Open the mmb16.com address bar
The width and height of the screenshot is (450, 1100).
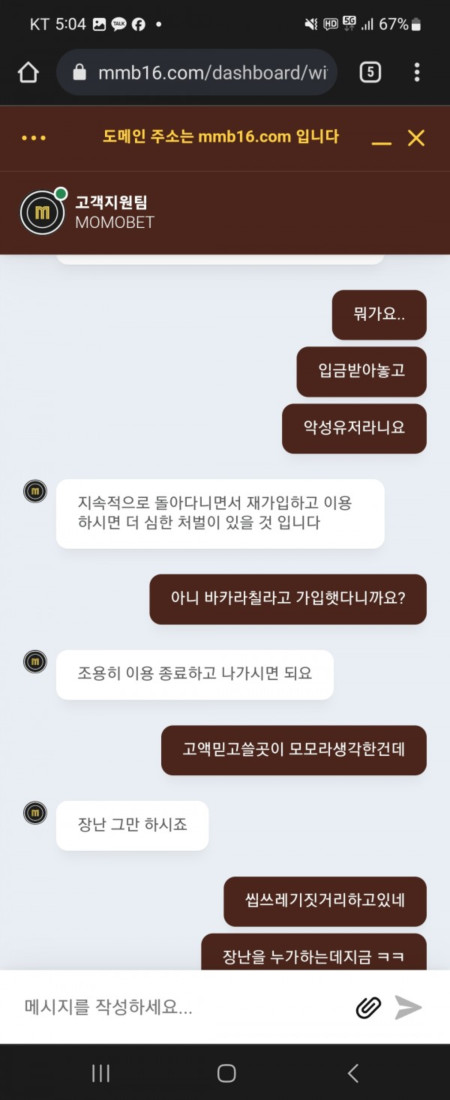(x=197, y=72)
